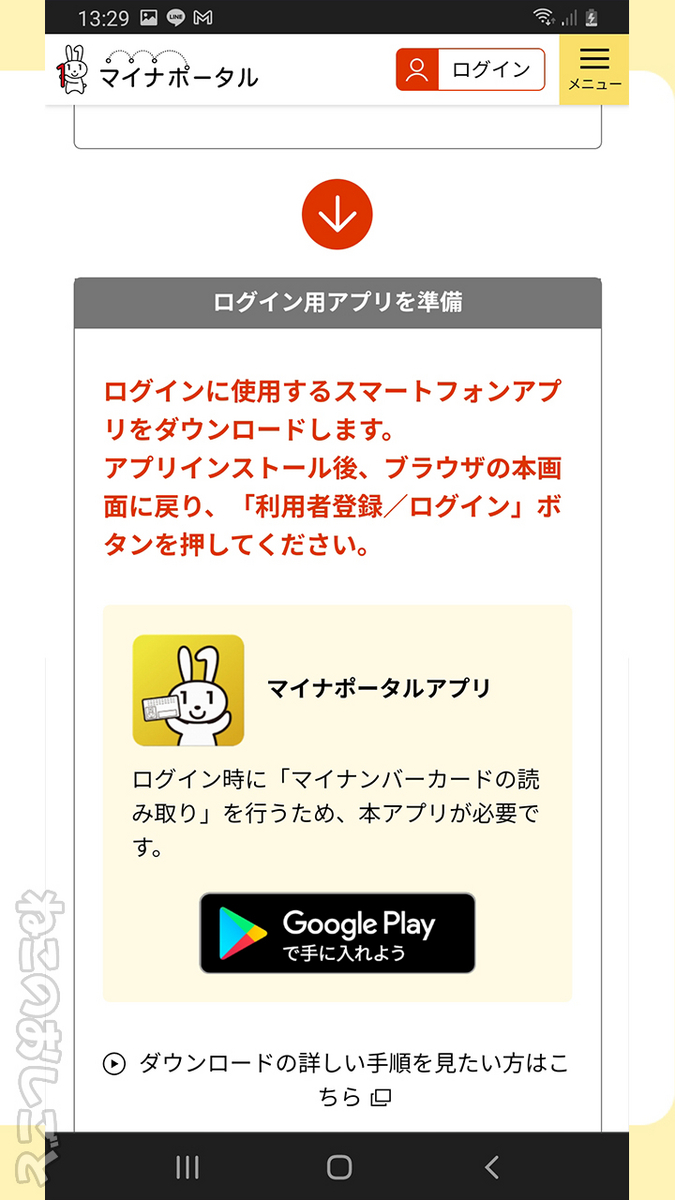Tap the ログイン button in the header
The image size is (675, 1200).
click(470, 70)
